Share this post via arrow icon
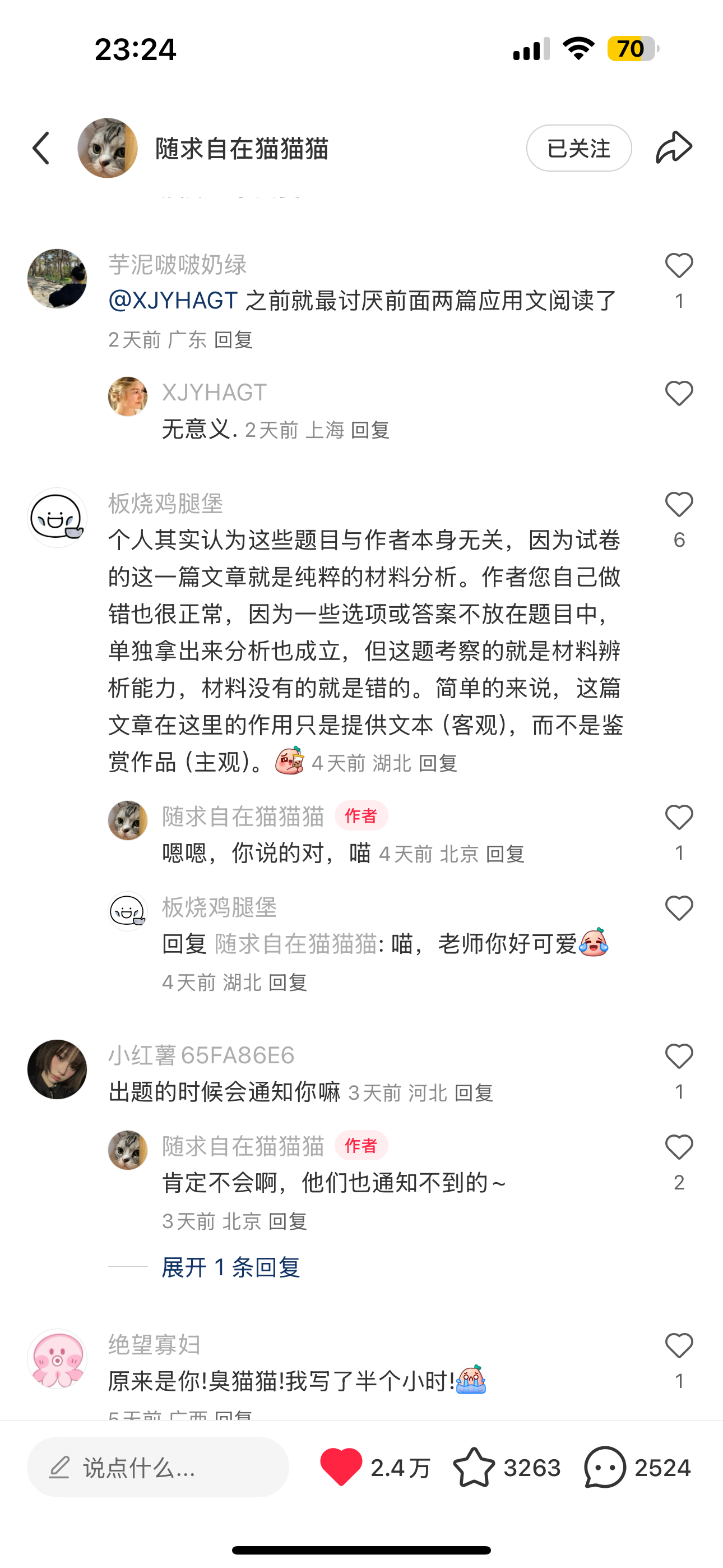This screenshot has height=1568, width=723. pos(674,148)
